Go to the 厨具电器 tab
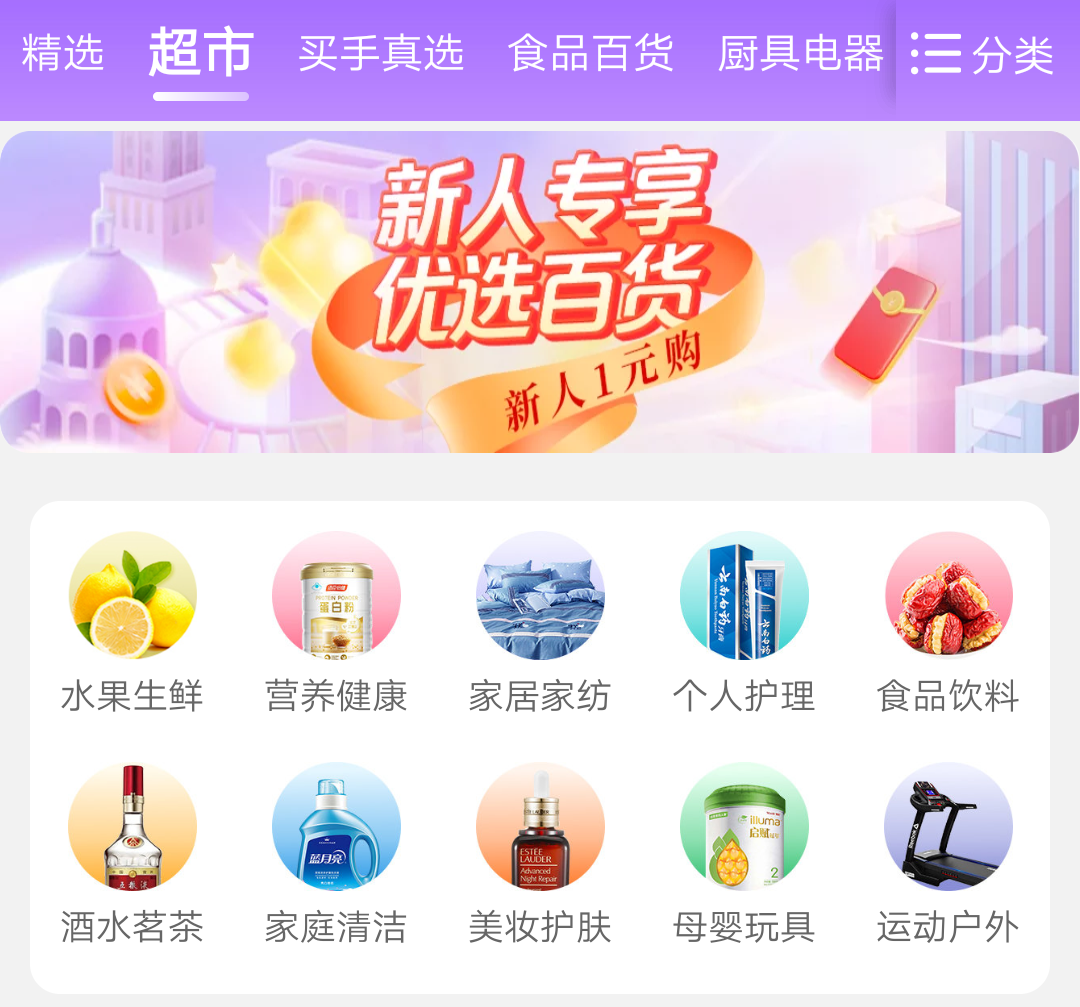This screenshot has width=1080, height=1007. point(800,53)
